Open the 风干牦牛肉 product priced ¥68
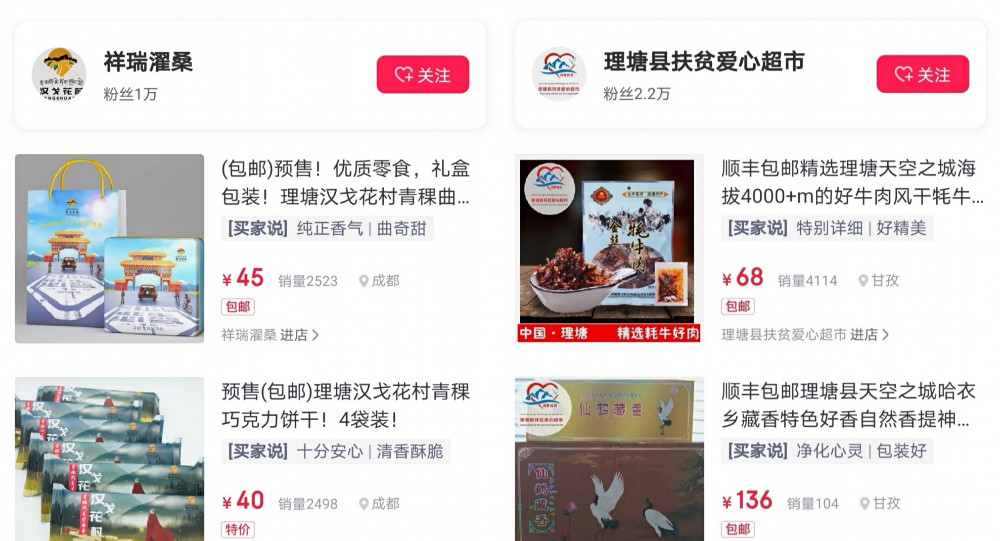 (848, 182)
